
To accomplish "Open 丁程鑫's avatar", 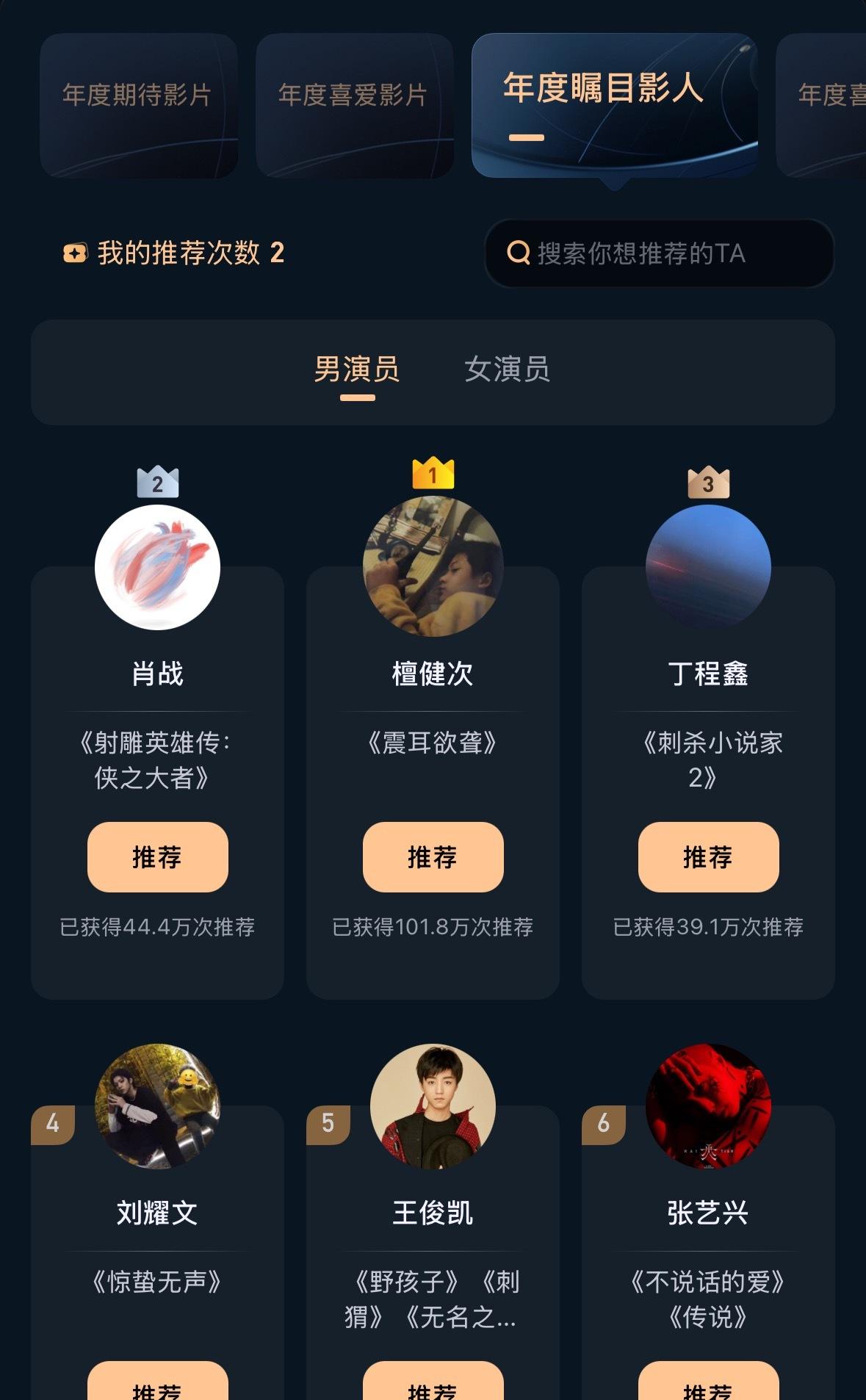I will [x=709, y=567].
